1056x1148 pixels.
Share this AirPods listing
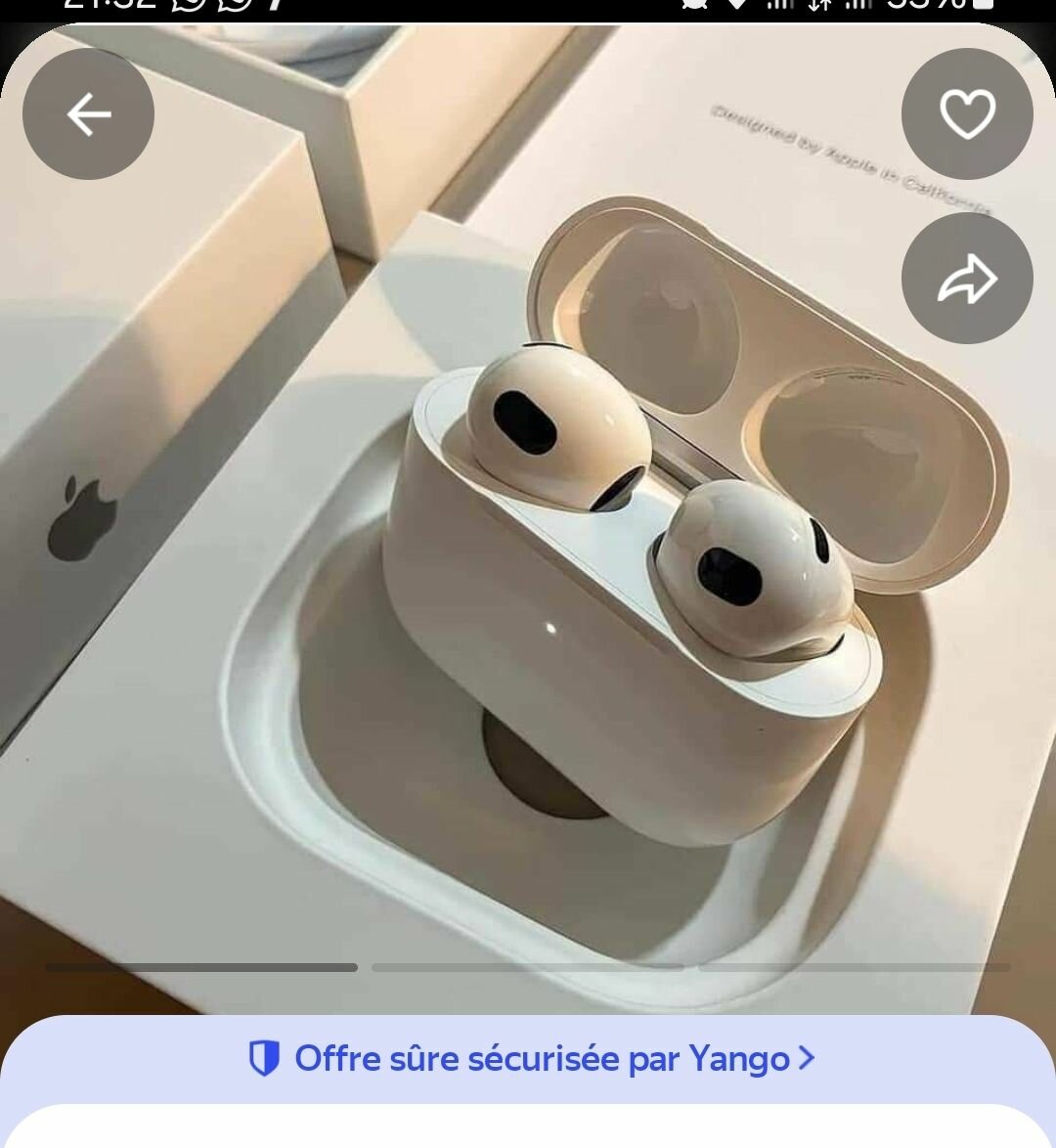[x=966, y=279]
